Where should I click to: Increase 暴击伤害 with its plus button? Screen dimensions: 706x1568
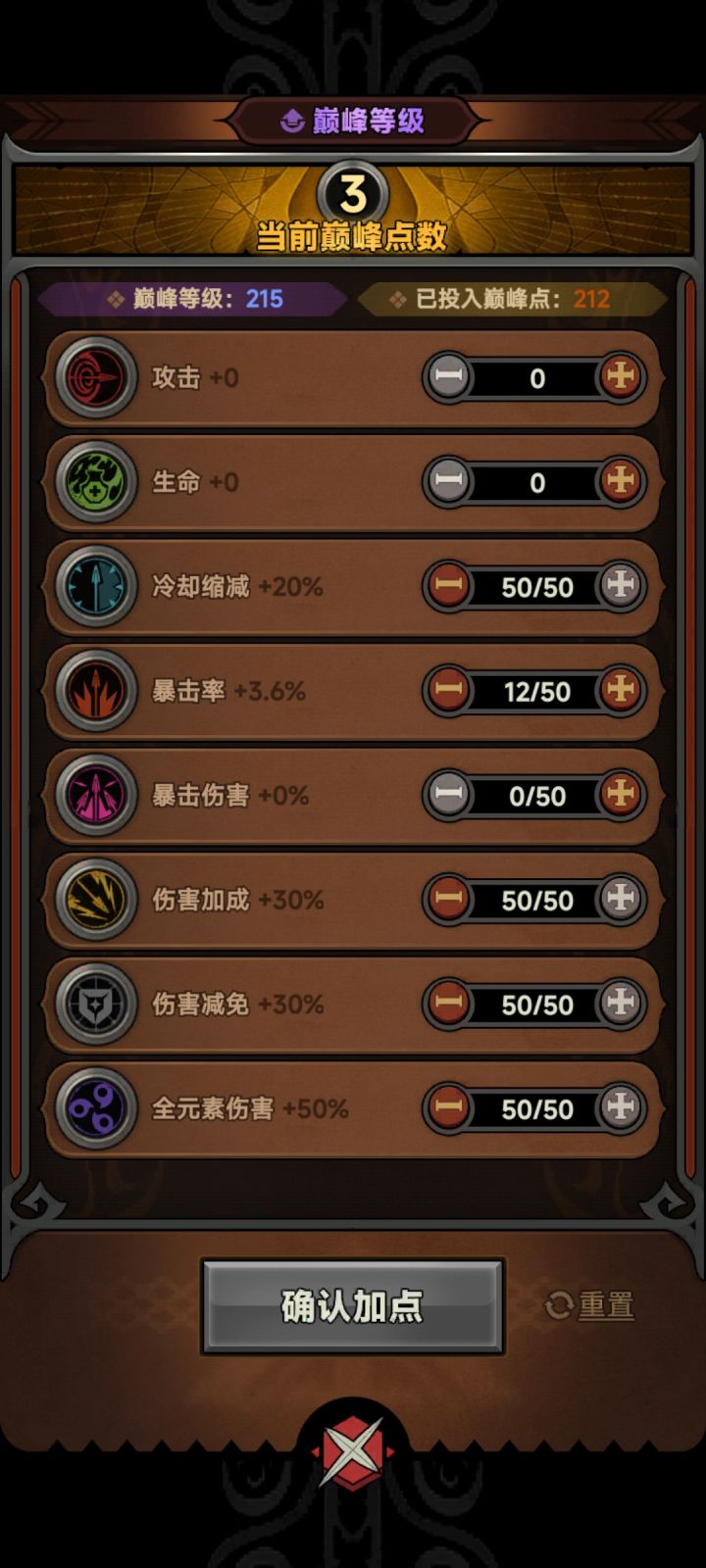[x=620, y=796]
